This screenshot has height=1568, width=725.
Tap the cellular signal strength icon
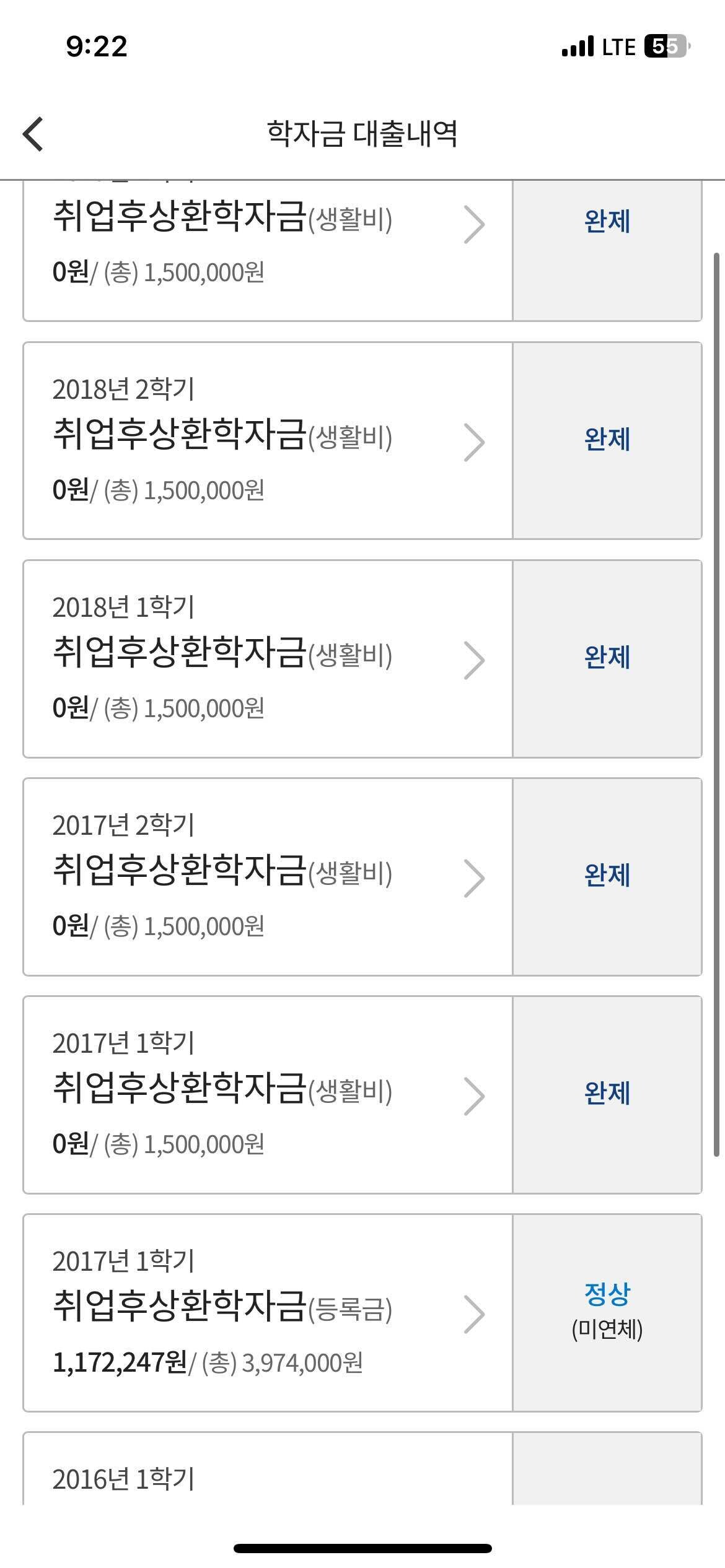click(x=573, y=45)
